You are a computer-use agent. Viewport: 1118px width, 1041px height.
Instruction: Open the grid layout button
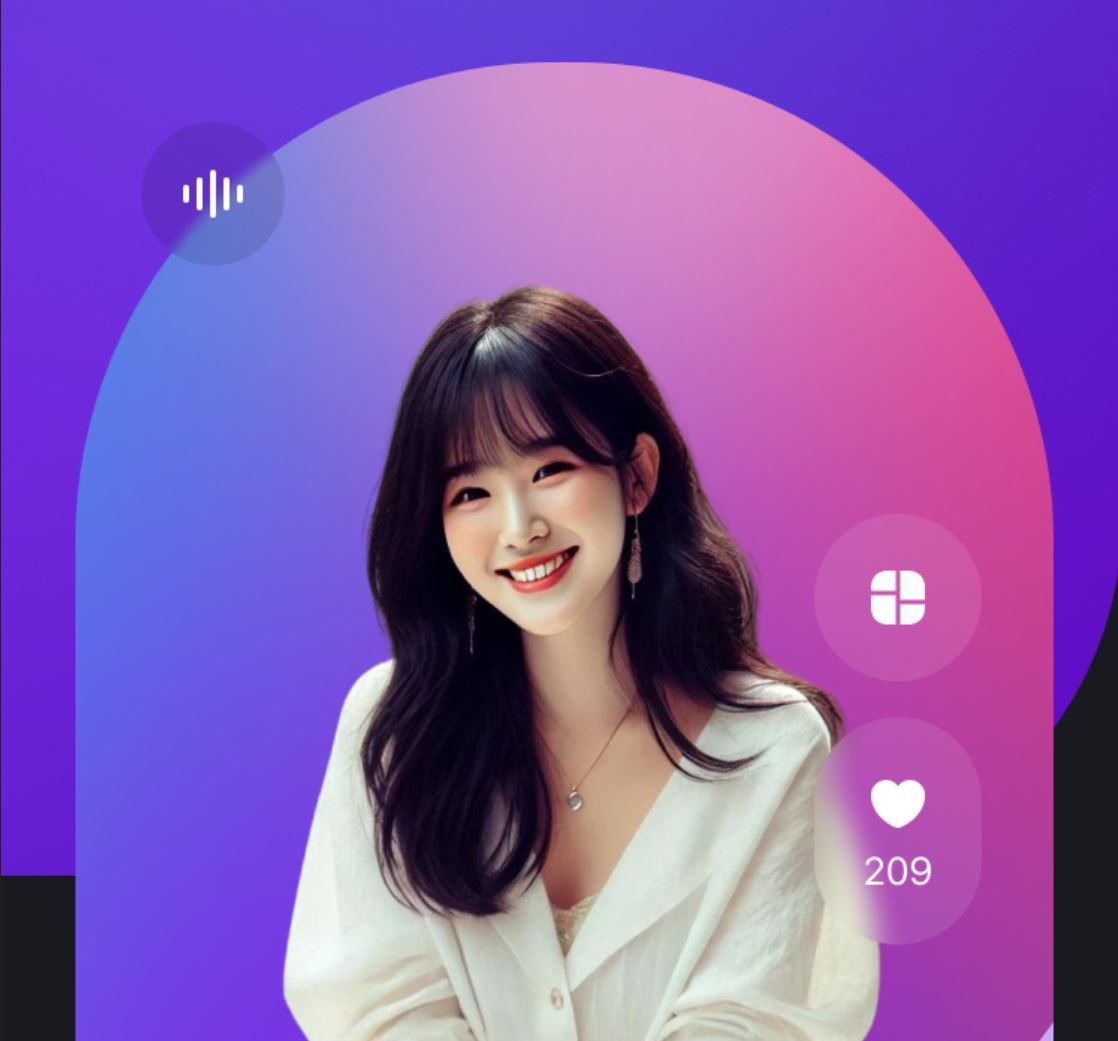pos(897,598)
